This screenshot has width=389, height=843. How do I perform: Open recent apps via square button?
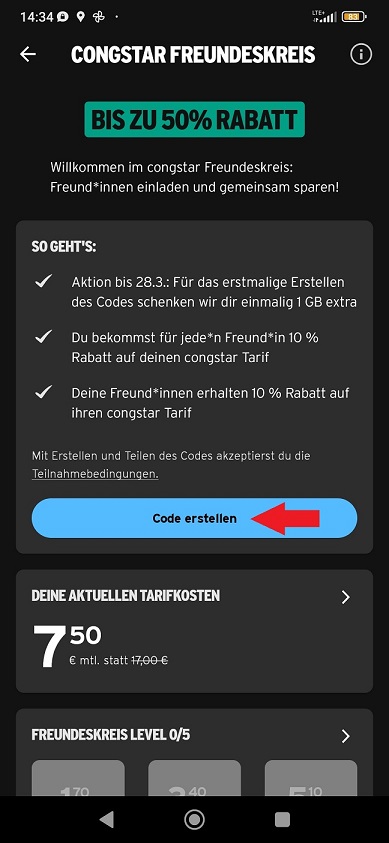(282, 819)
